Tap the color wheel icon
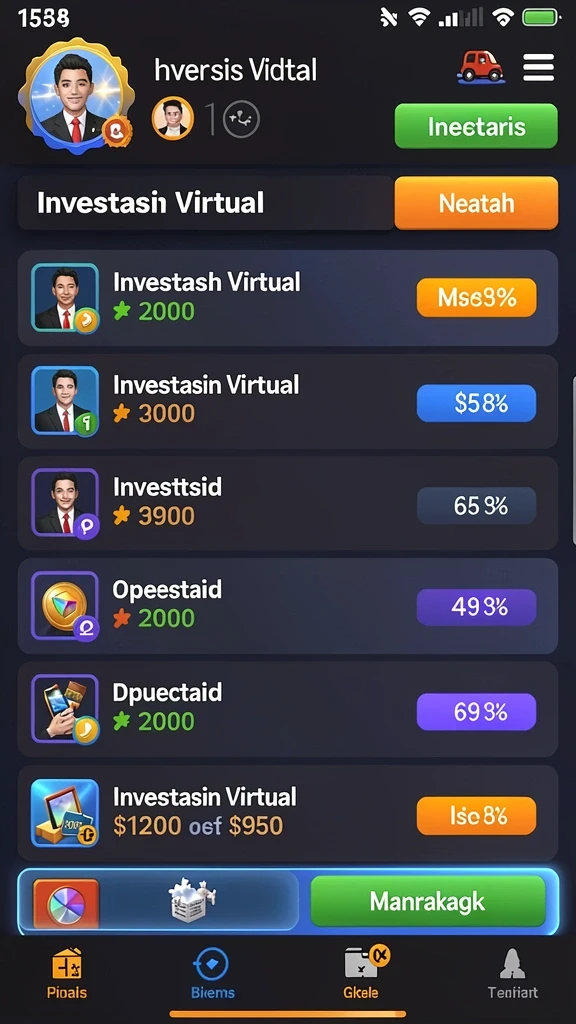Screen dimensions: 576x1024 pos(66,904)
